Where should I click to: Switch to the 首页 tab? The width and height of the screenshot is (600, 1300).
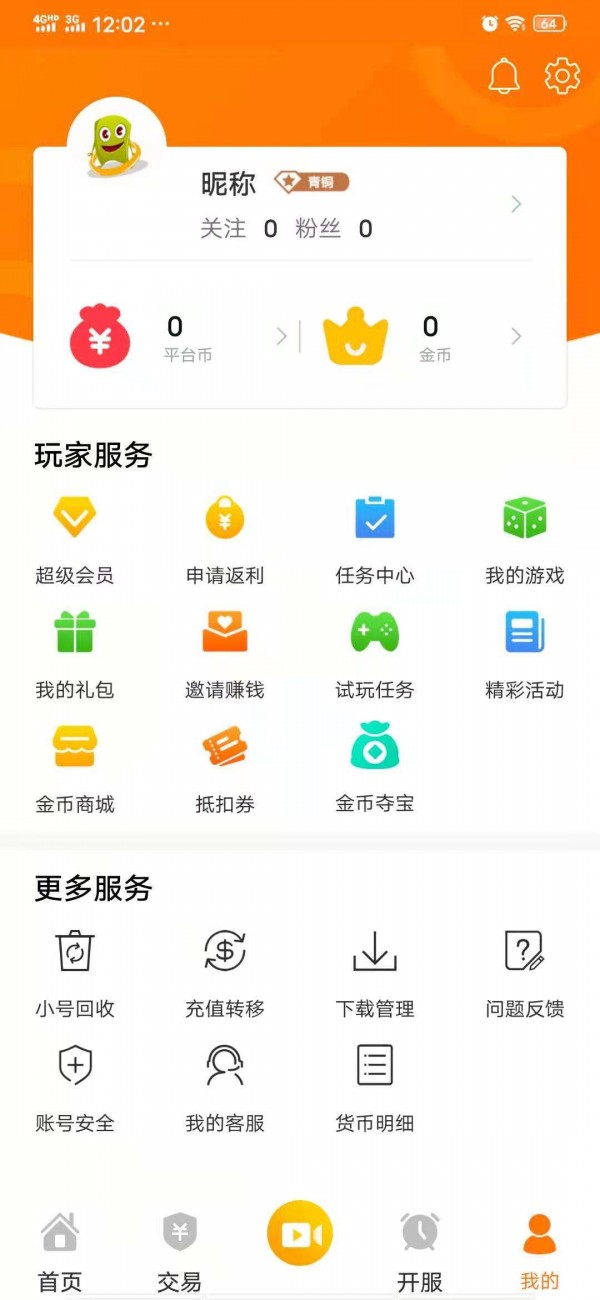(60, 1251)
